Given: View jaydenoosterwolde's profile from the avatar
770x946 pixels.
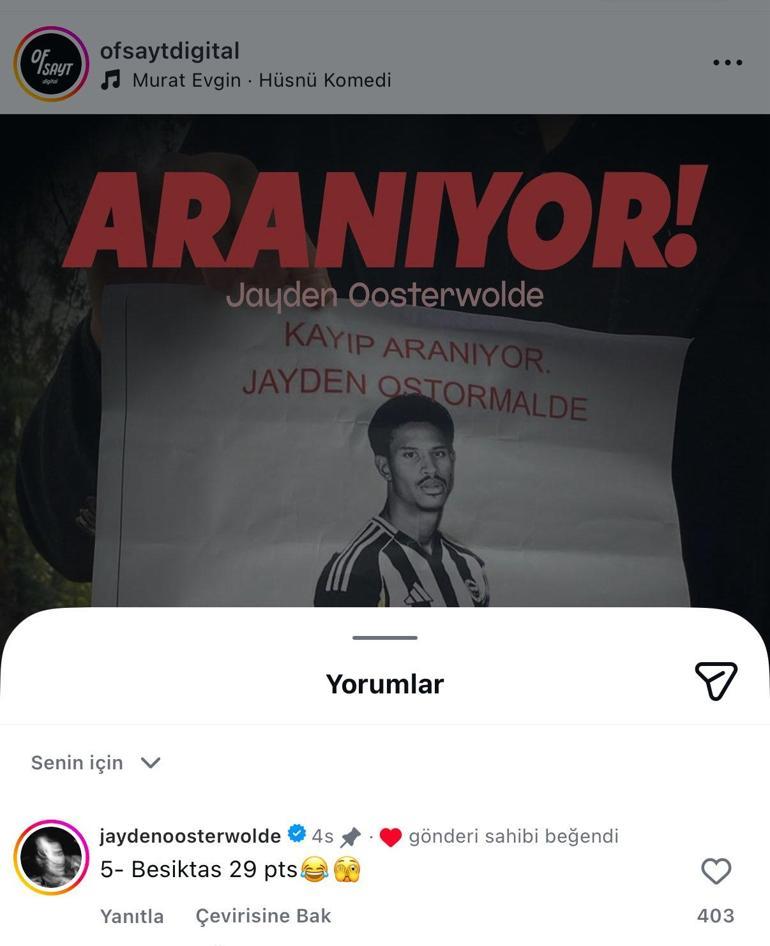Looking at the screenshot, I should click(x=51, y=858).
